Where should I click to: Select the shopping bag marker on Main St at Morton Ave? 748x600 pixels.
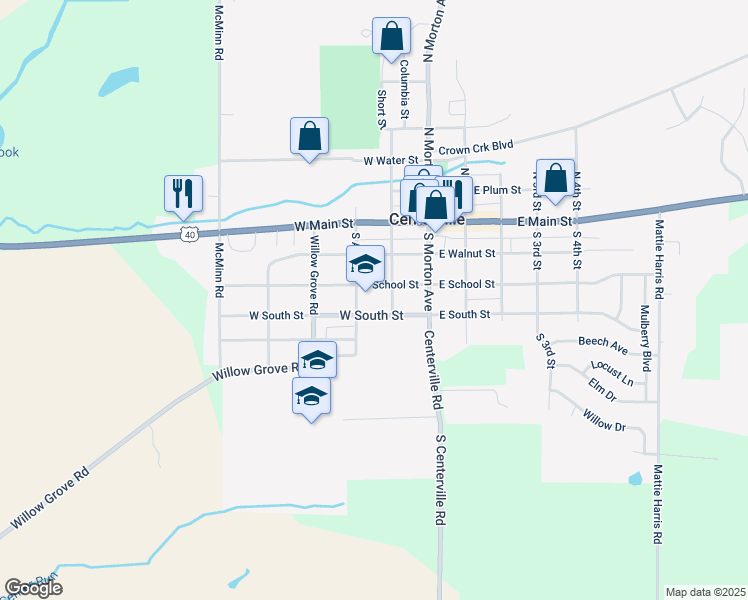(x=436, y=206)
